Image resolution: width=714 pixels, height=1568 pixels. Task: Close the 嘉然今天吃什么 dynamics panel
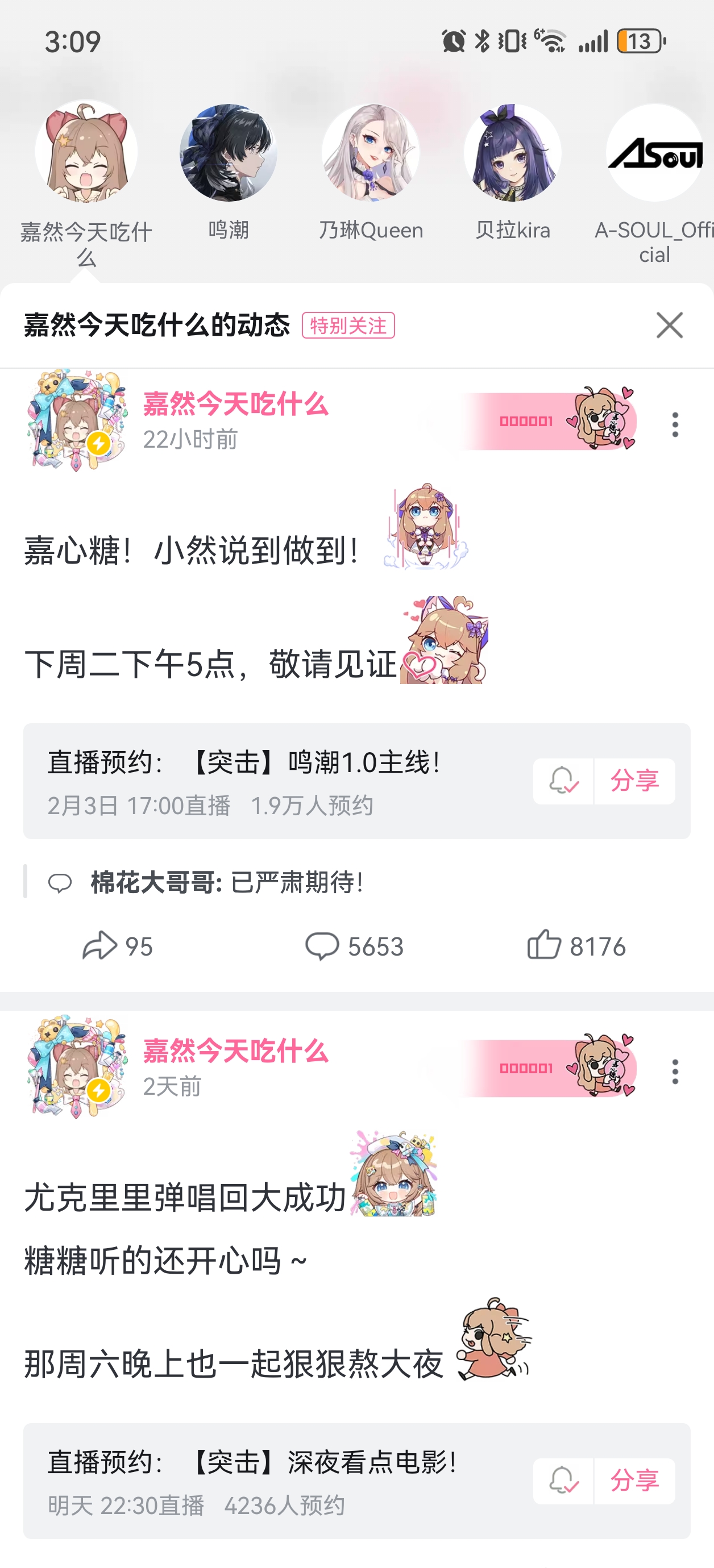[669, 325]
